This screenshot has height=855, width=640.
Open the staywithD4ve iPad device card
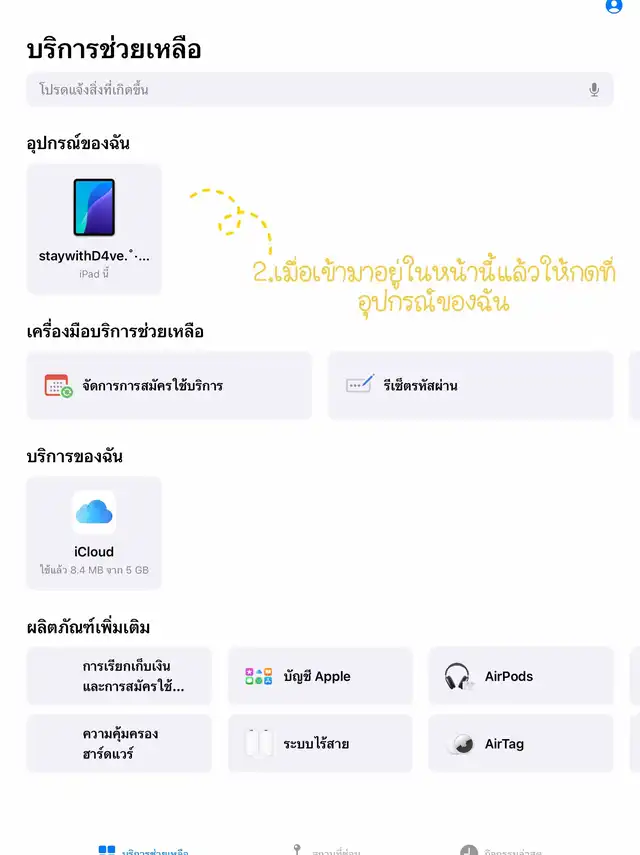point(94,229)
